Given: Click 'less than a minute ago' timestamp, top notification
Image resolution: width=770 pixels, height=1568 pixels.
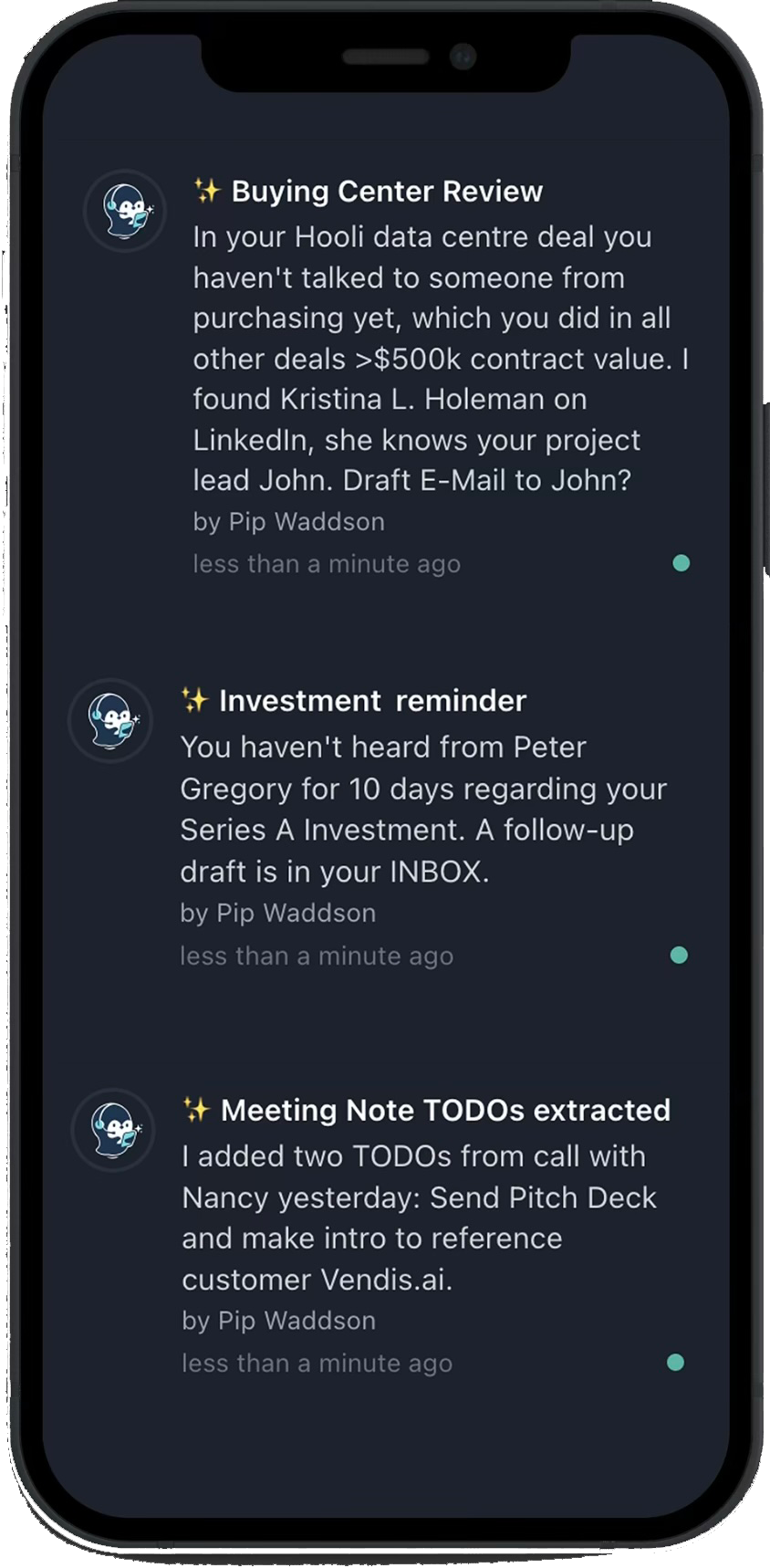Looking at the screenshot, I should click(326, 563).
